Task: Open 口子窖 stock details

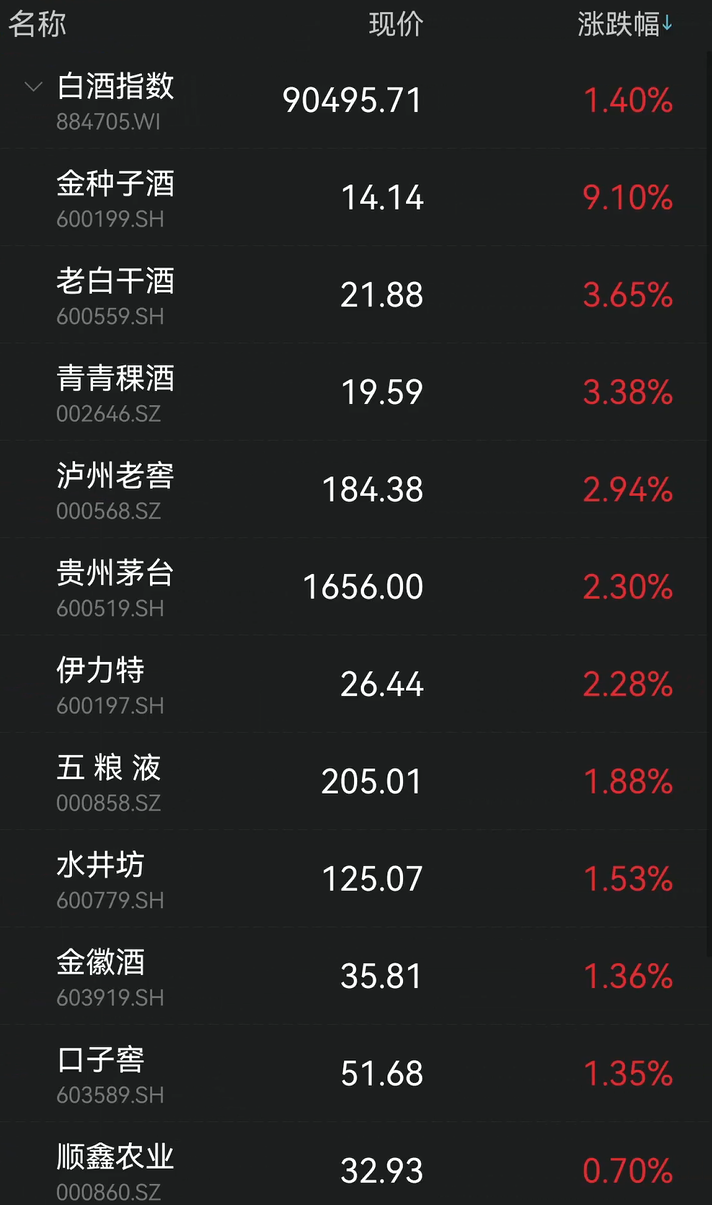Action: 356,1073
